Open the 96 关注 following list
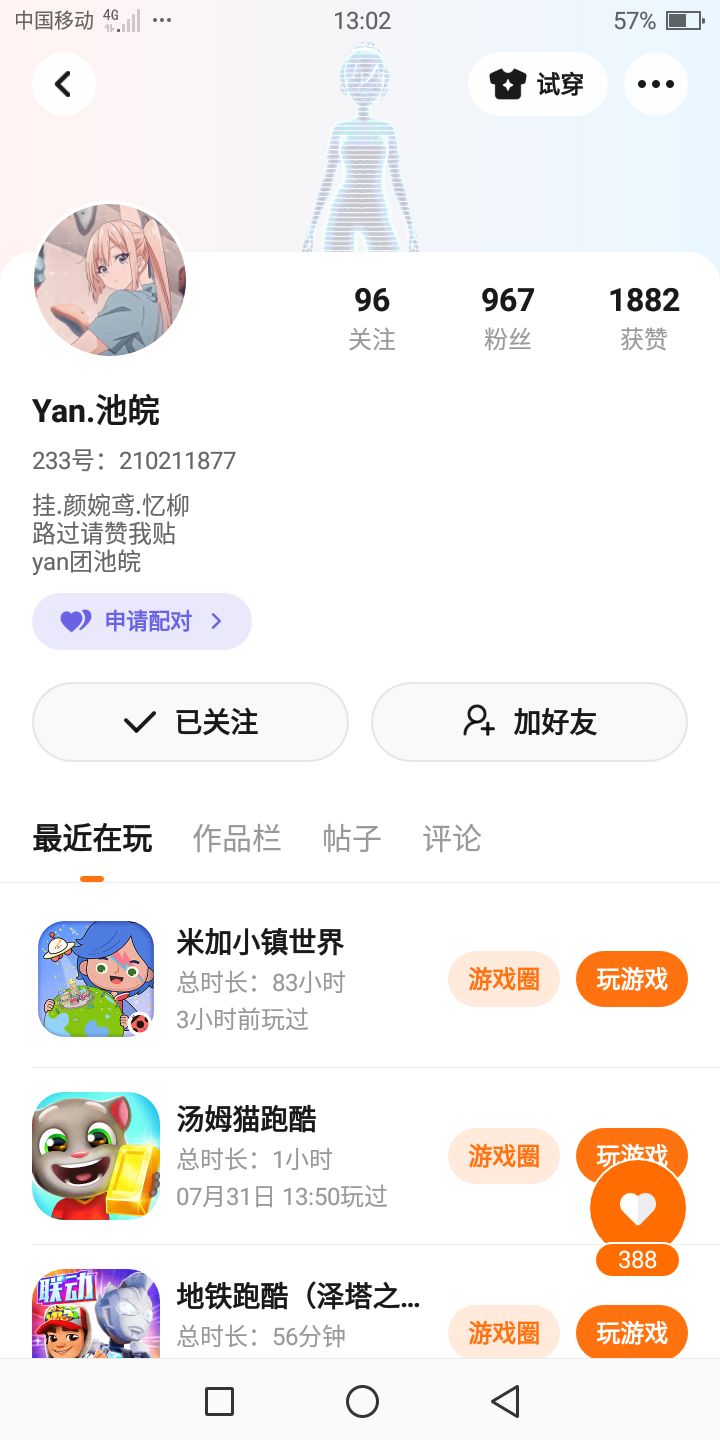This screenshot has width=720, height=1440. (x=372, y=317)
